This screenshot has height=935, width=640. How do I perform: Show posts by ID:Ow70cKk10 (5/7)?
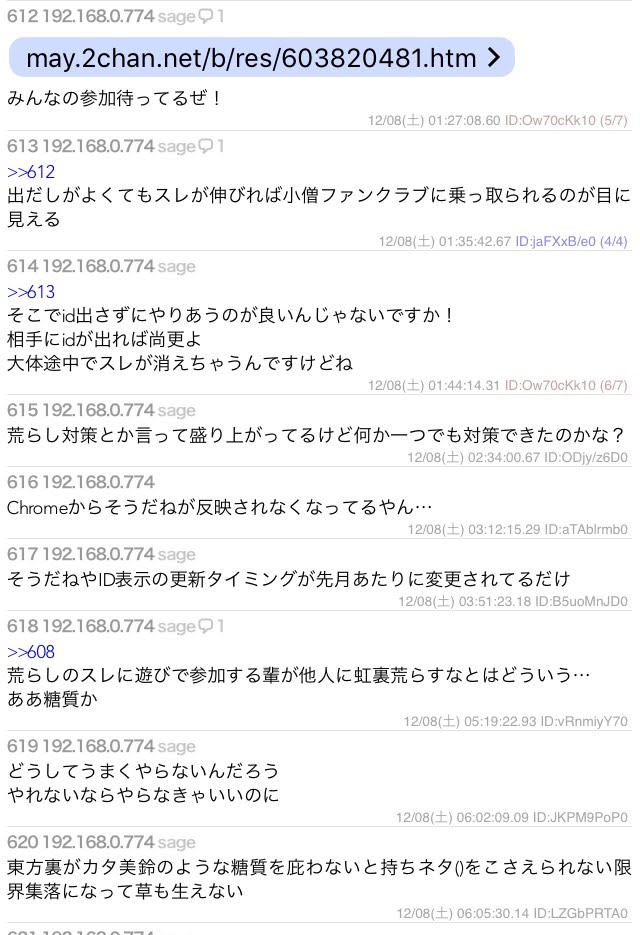coord(568,121)
